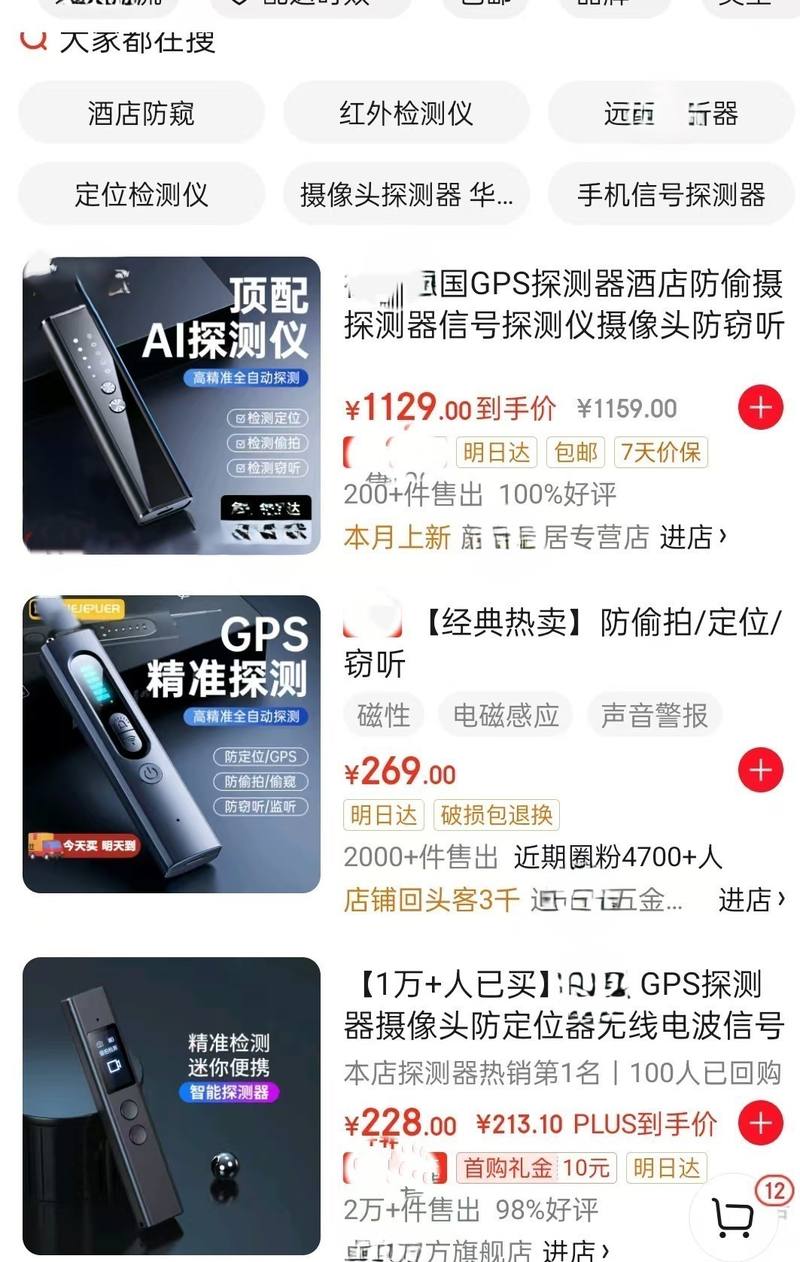
Task: Enter the shop of the ¥1129 item
Action: [692, 537]
